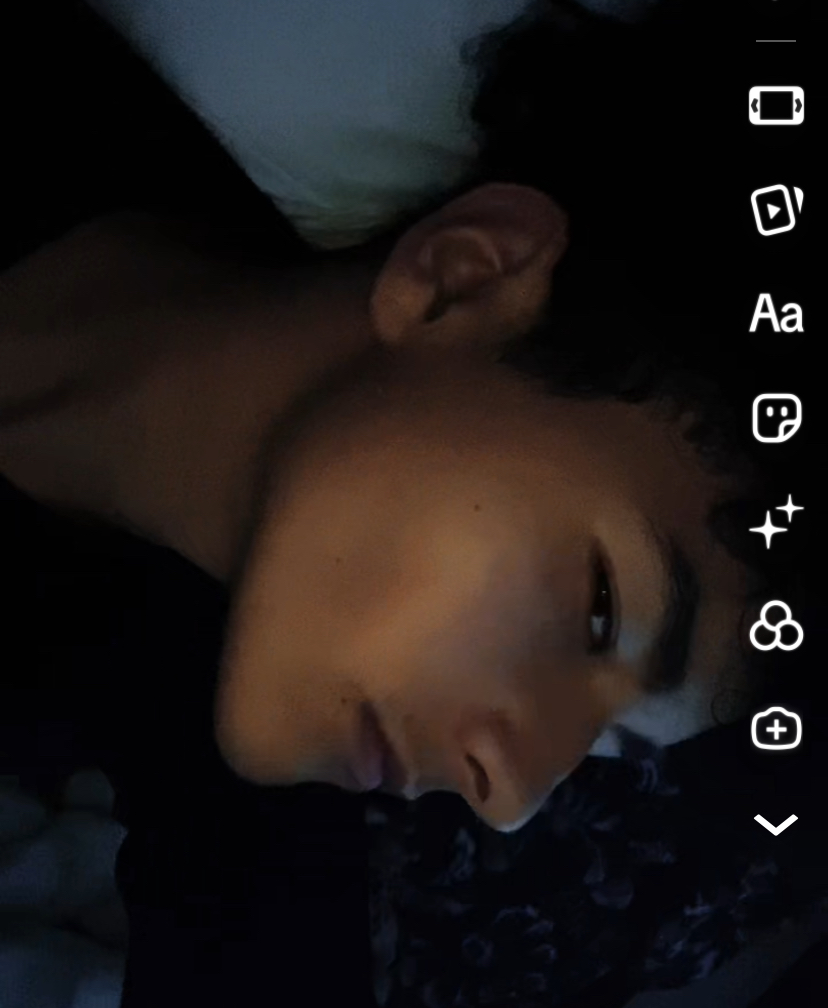Tap the camera plus icon
Viewport: 828px width, 1008px height.
[x=776, y=729]
